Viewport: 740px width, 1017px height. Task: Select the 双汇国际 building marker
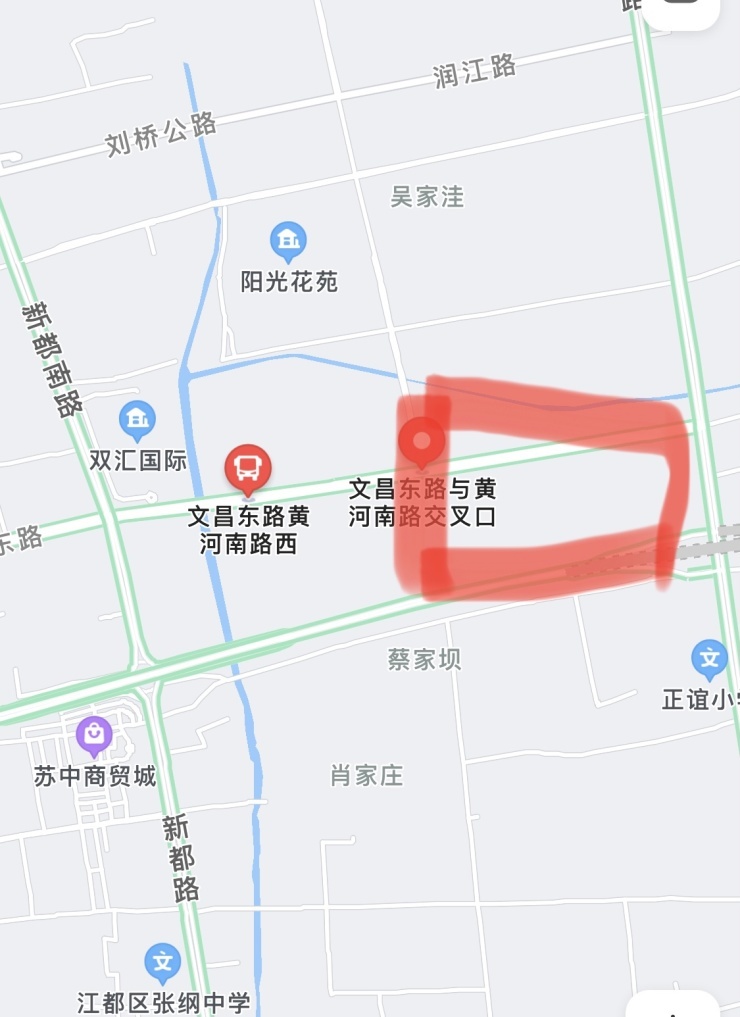[x=137, y=421]
